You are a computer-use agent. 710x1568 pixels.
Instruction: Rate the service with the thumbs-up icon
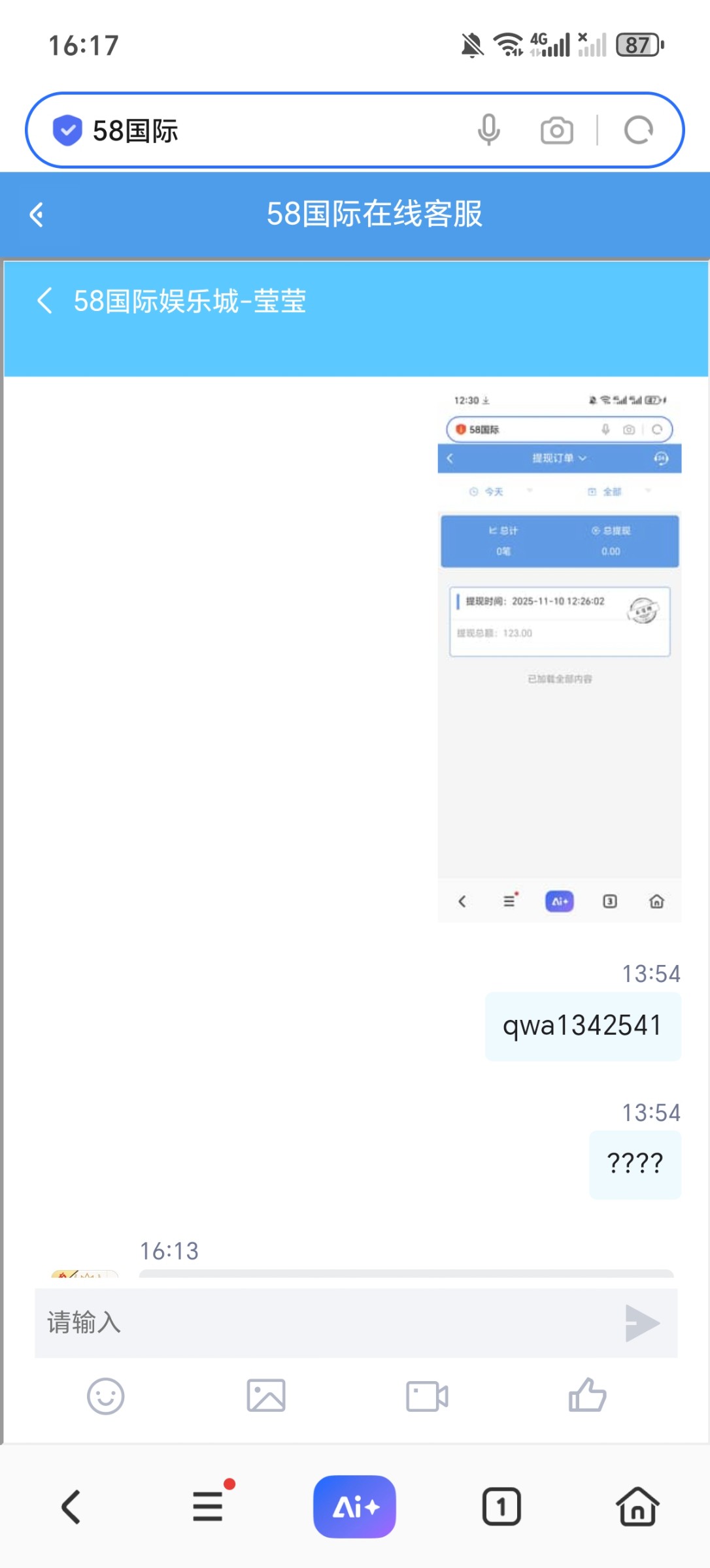coord(587,1396)
